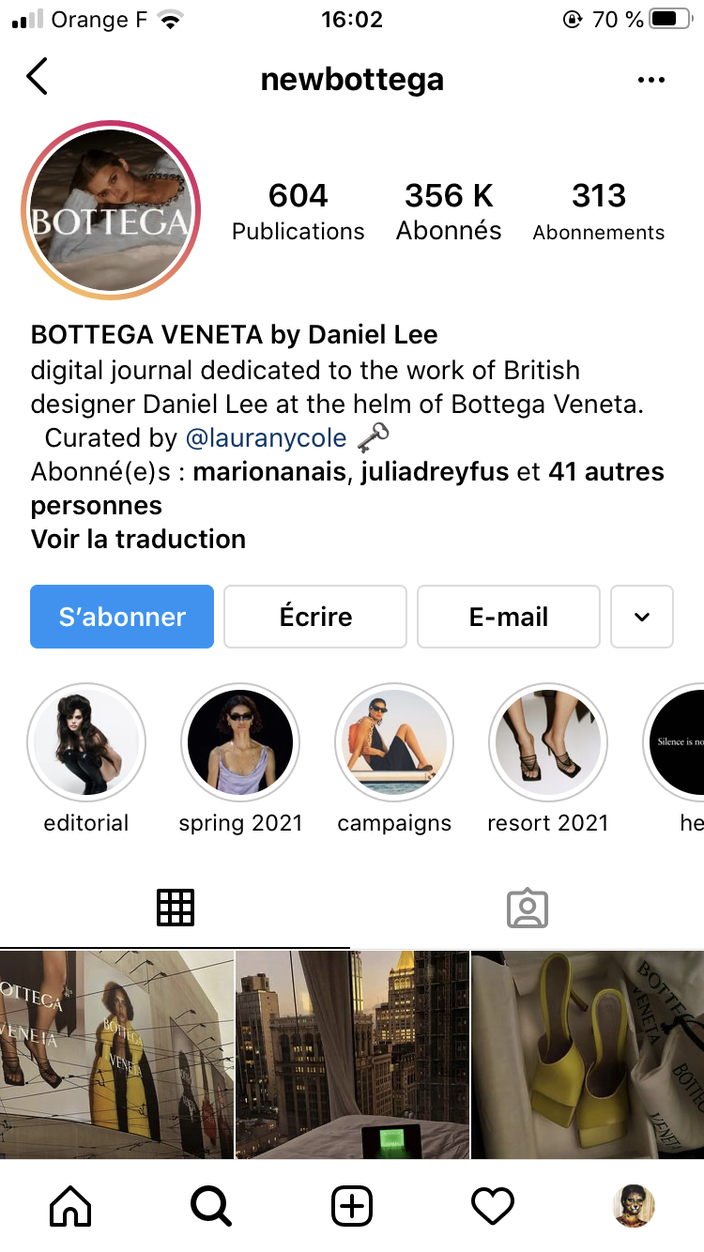This screenshot has height=1252, width=704.
Task: Go to the Home feed tab
Action: pyautogui.click(x=70, y=1207)
